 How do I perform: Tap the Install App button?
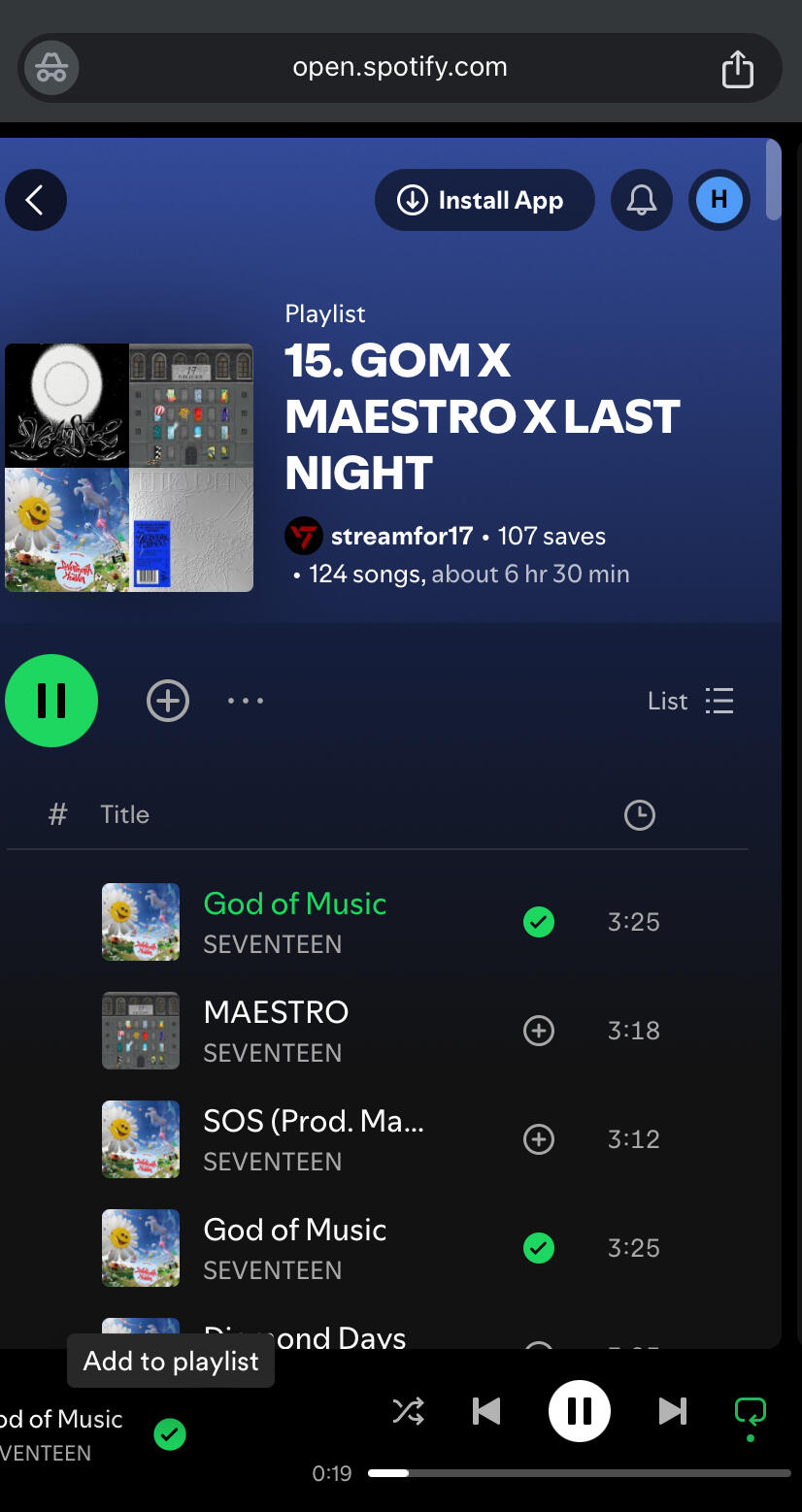point(484,200)
